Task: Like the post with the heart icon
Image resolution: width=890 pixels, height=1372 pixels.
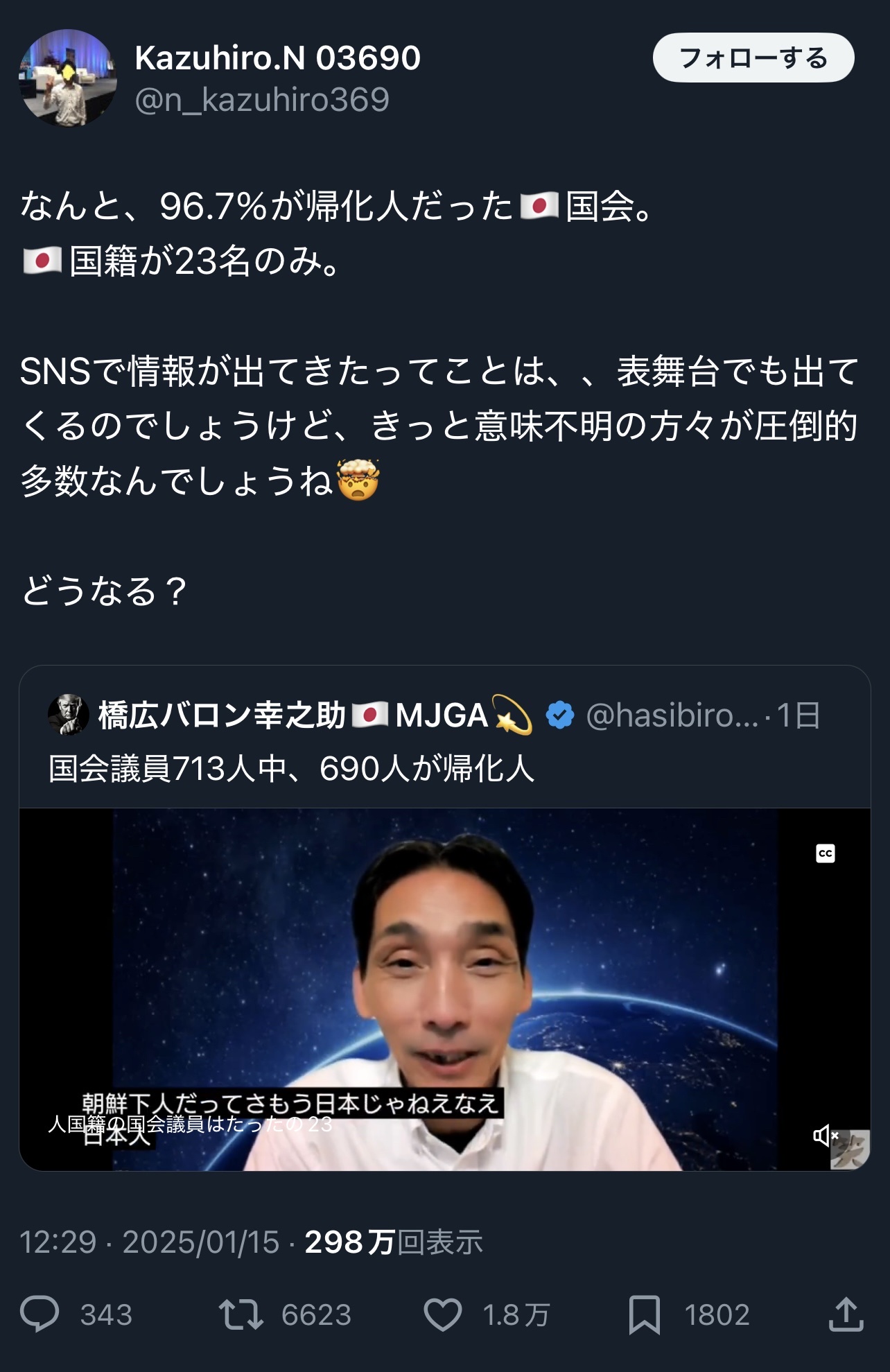Action: point(442,1314)
